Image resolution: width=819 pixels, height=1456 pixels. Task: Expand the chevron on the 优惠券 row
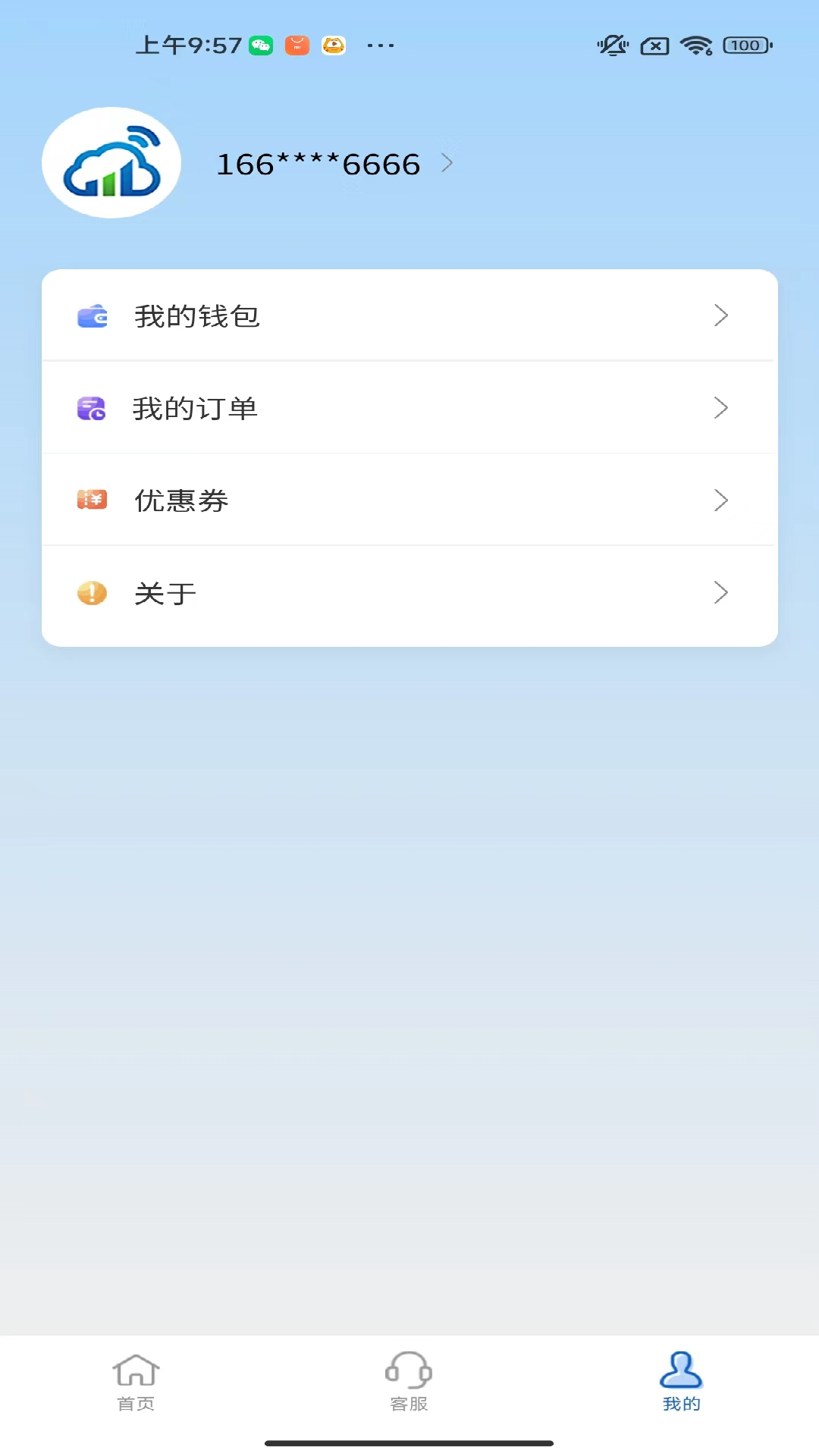tap(721, 500)
